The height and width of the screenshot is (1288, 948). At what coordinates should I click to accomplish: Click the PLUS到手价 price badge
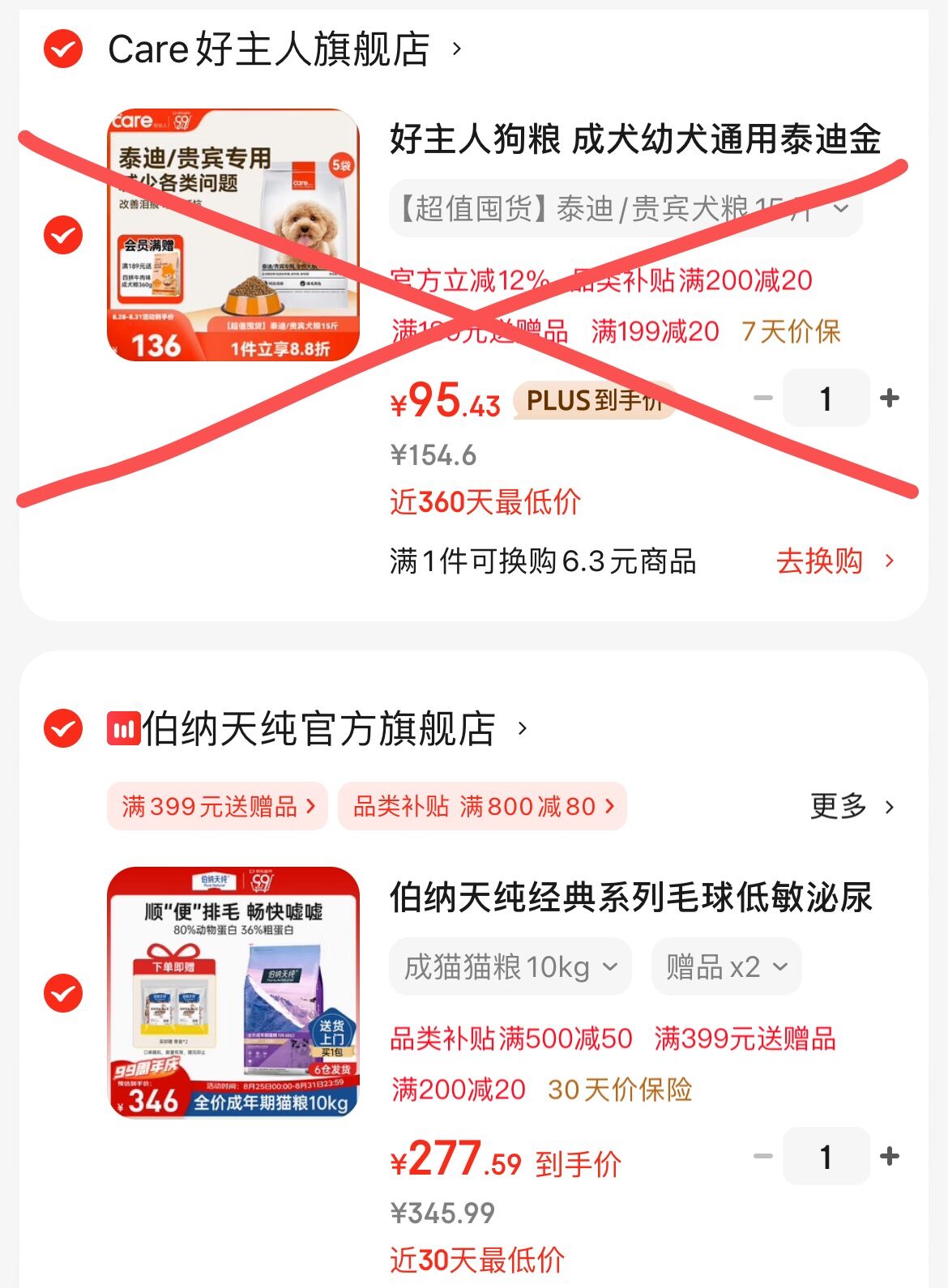click(x=594, y=400)
